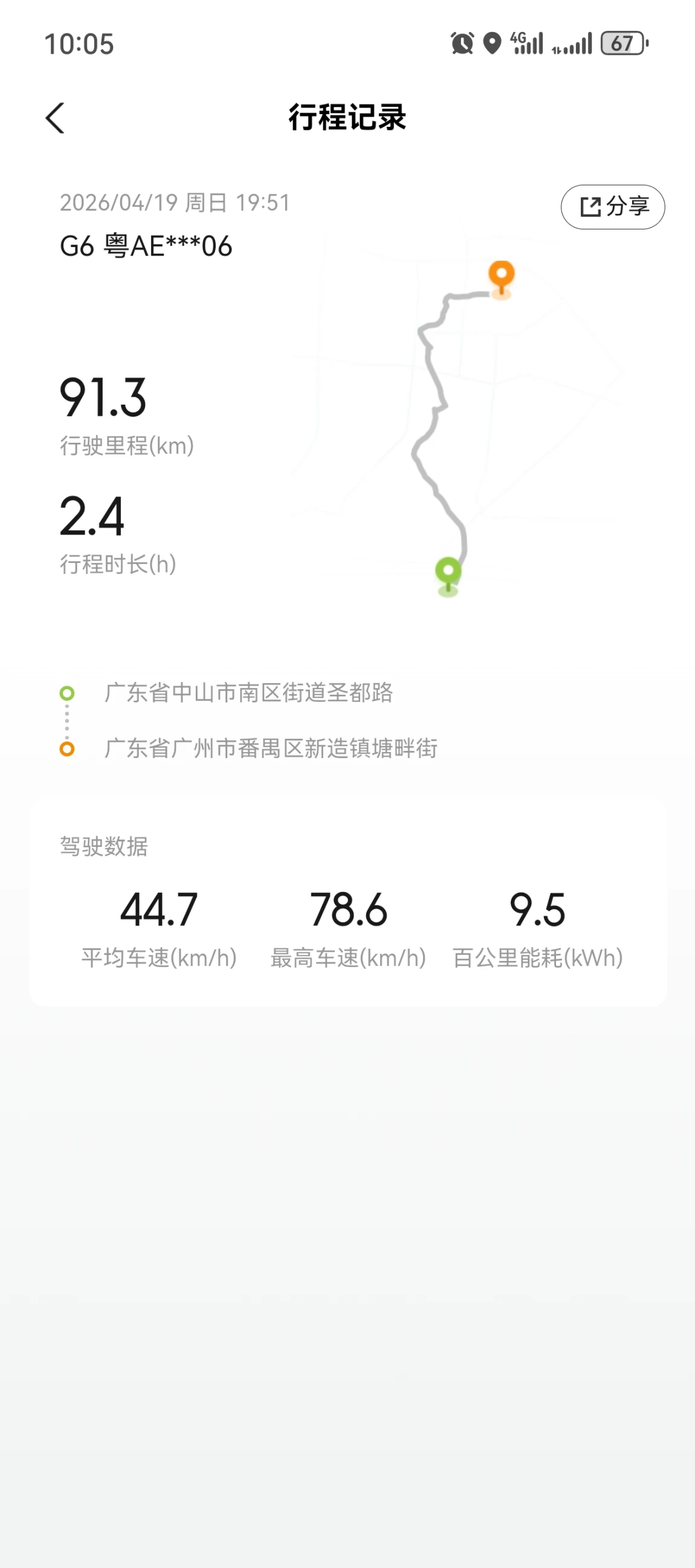
Task: Go back from the 行程记录 page
Action: pos(55,117)
